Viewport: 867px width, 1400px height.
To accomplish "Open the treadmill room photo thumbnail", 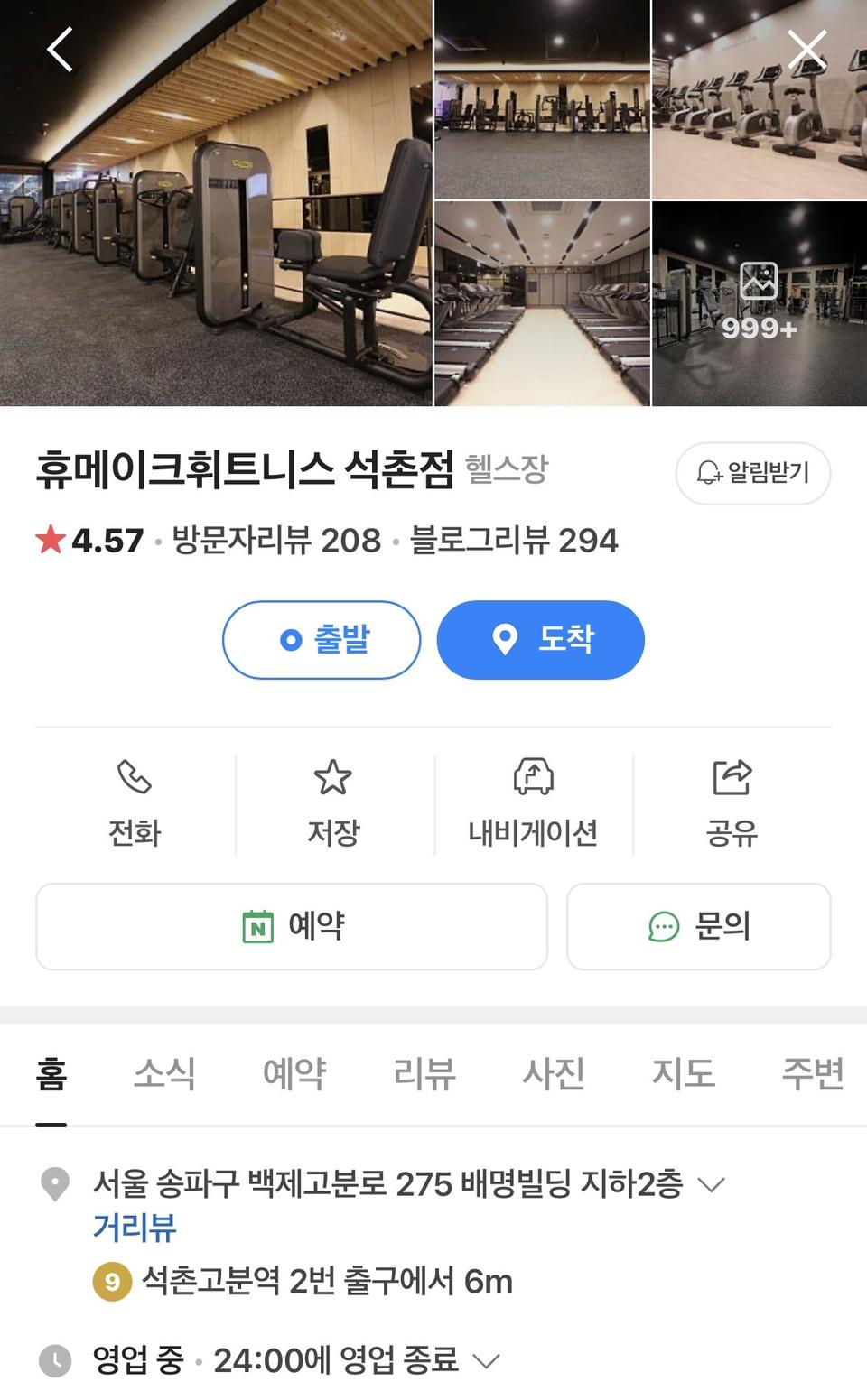I will coord(543,303).
